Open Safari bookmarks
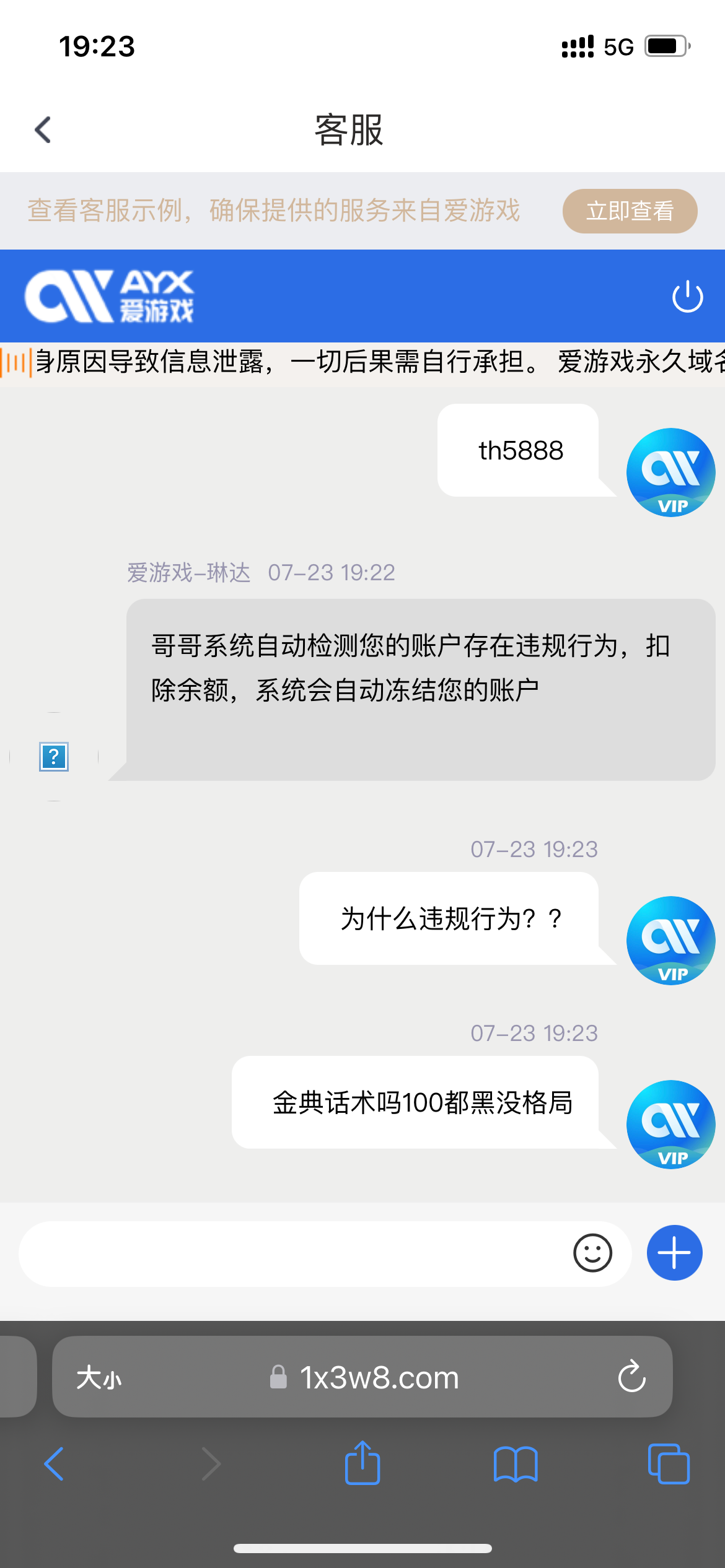This screenshot has height=1568, width=725. (x=515, y=1464)
